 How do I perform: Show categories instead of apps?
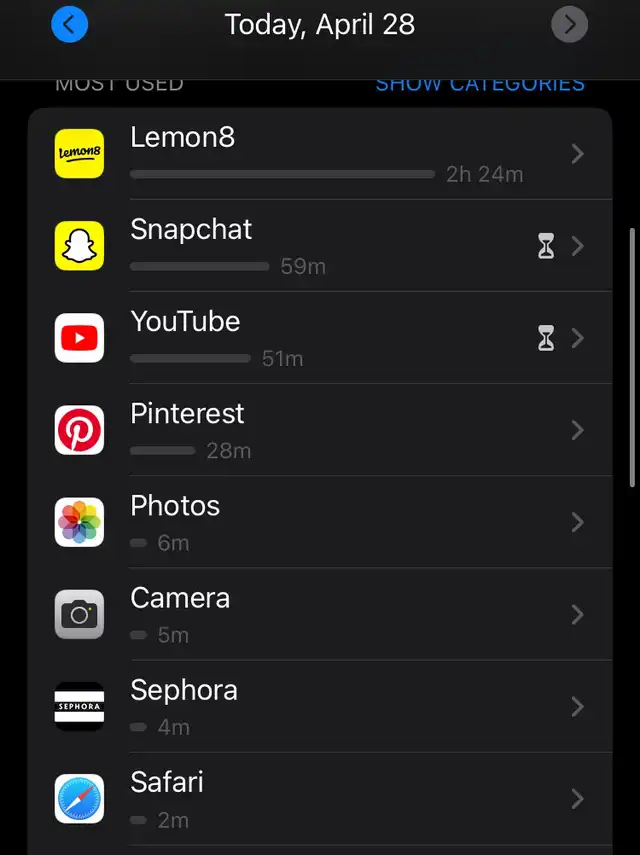pyautogui.click(x=479, y=85)
